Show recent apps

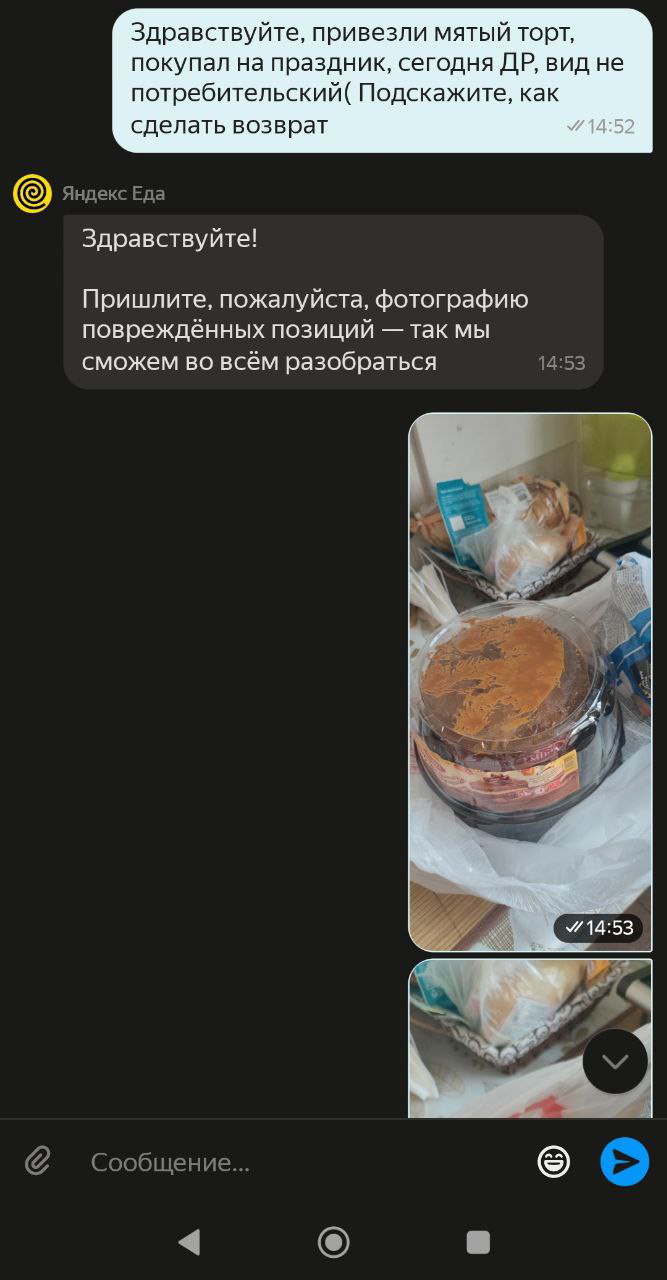(x=478, y=1242)
